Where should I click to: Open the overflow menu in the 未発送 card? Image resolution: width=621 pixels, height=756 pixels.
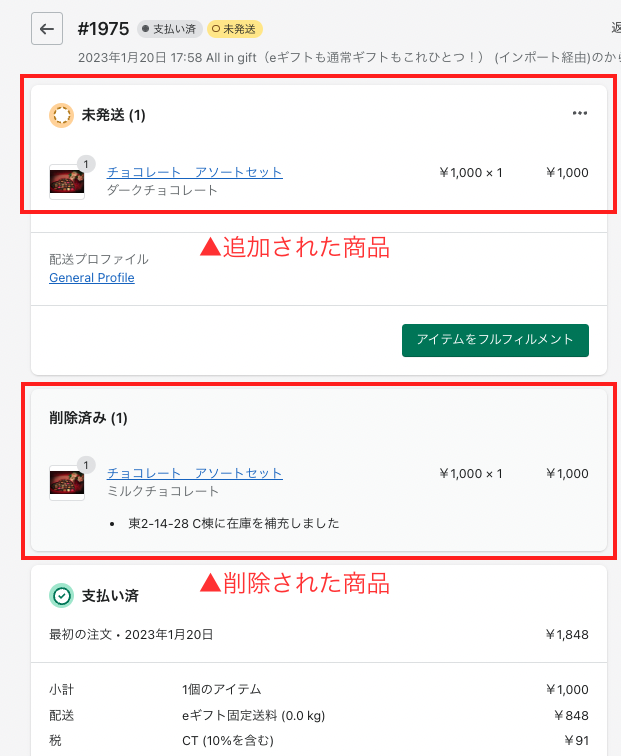(x=580, y=113)
